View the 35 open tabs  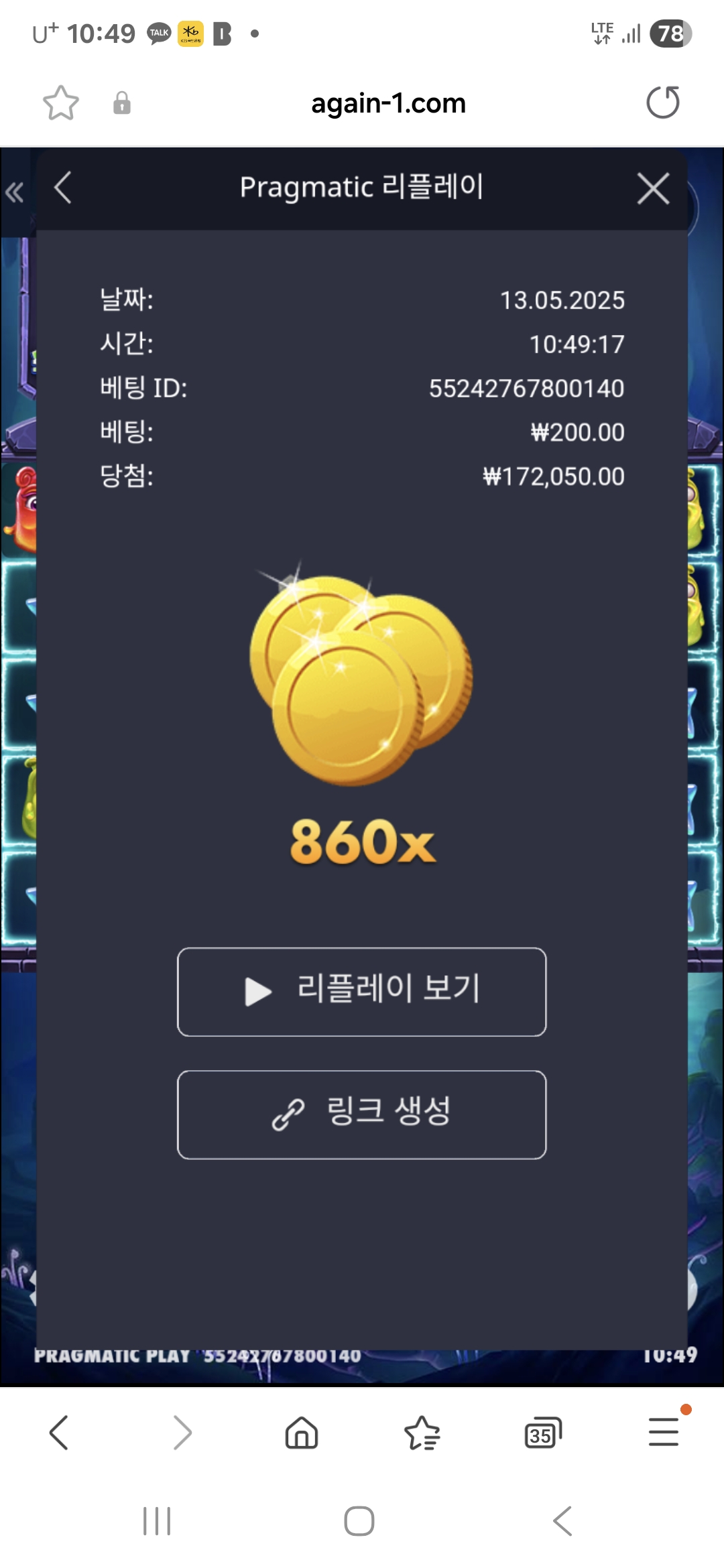point(543,1433)
